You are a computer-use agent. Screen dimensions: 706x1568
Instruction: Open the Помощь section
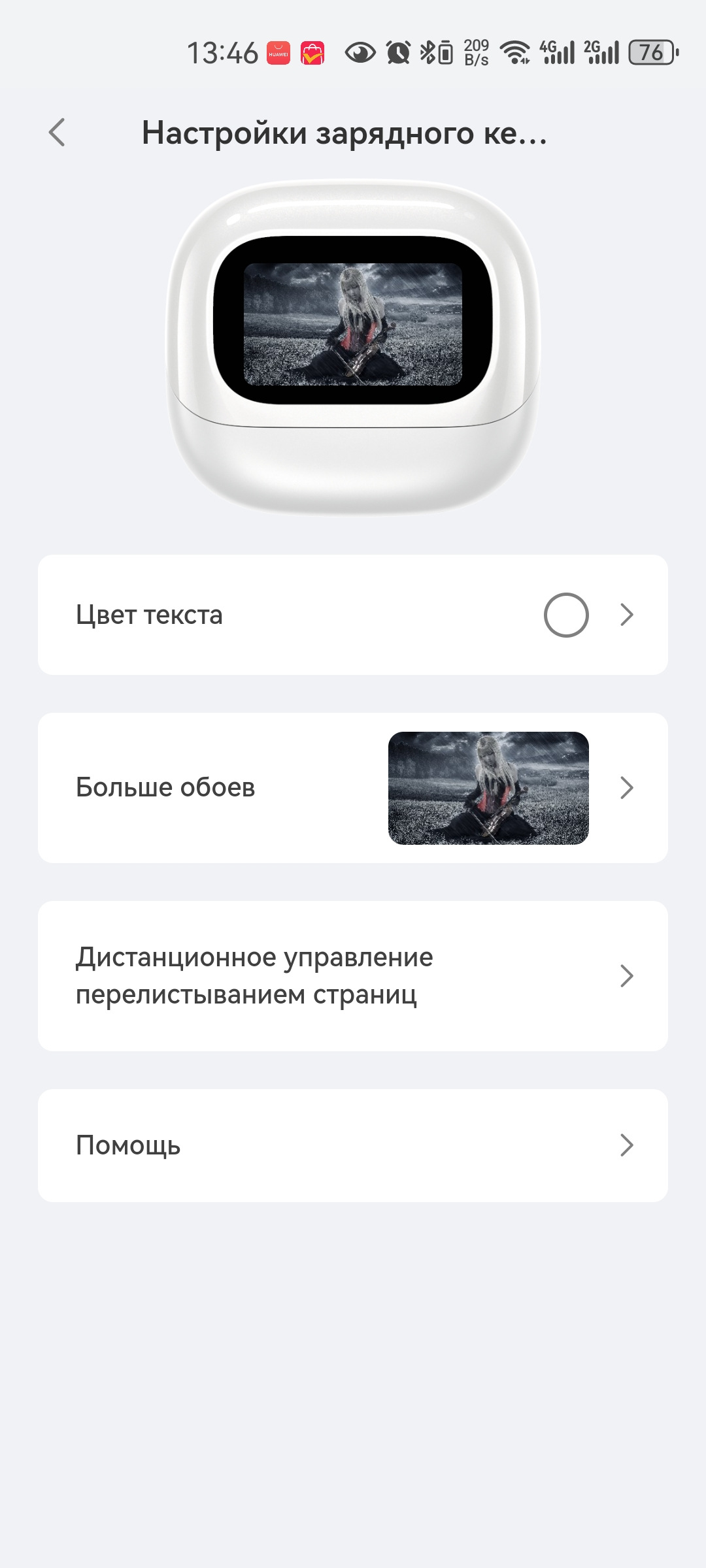click(x=353, y=1145)
